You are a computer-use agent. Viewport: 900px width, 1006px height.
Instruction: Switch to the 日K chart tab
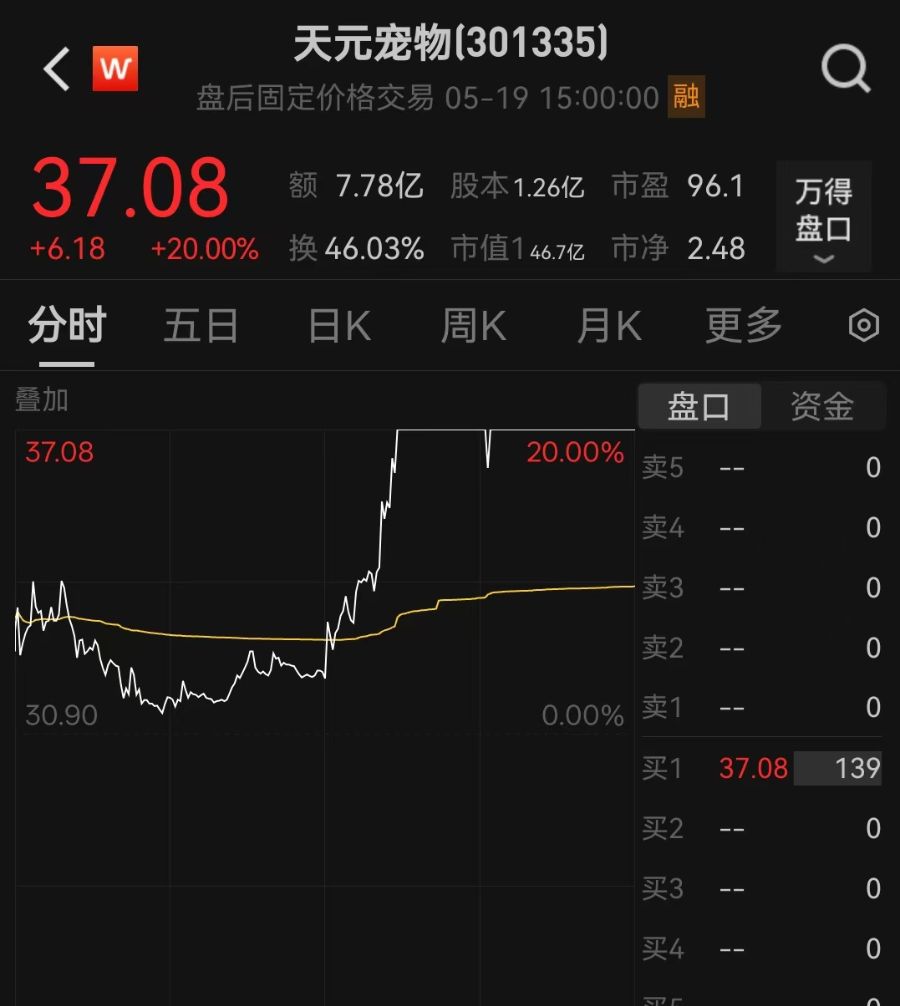coord(339,326)
